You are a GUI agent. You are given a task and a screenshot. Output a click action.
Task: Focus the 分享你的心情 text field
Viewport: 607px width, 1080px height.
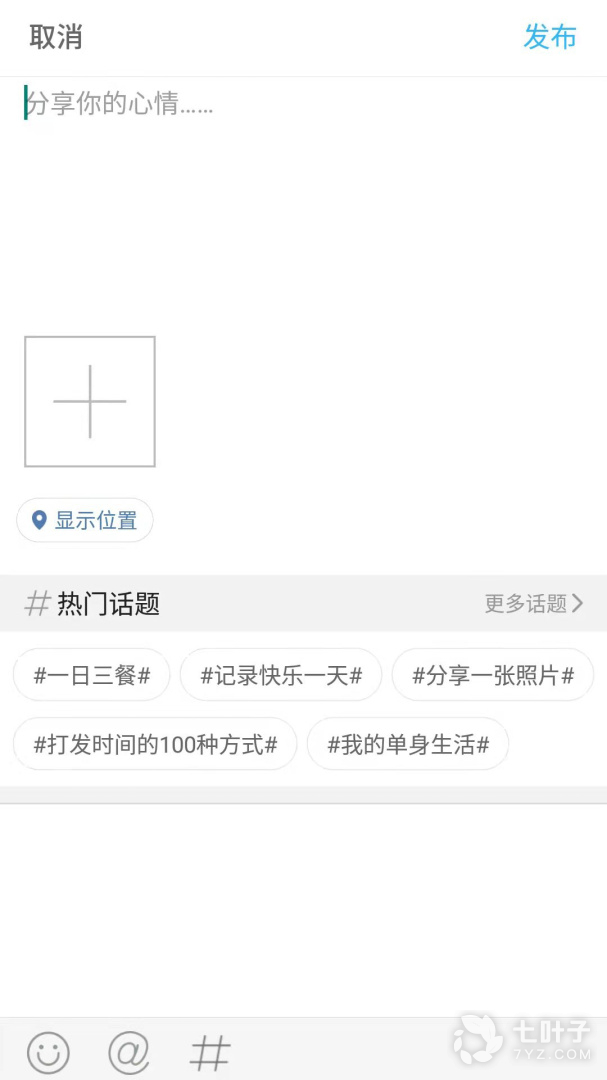click(x=300, y=180)
